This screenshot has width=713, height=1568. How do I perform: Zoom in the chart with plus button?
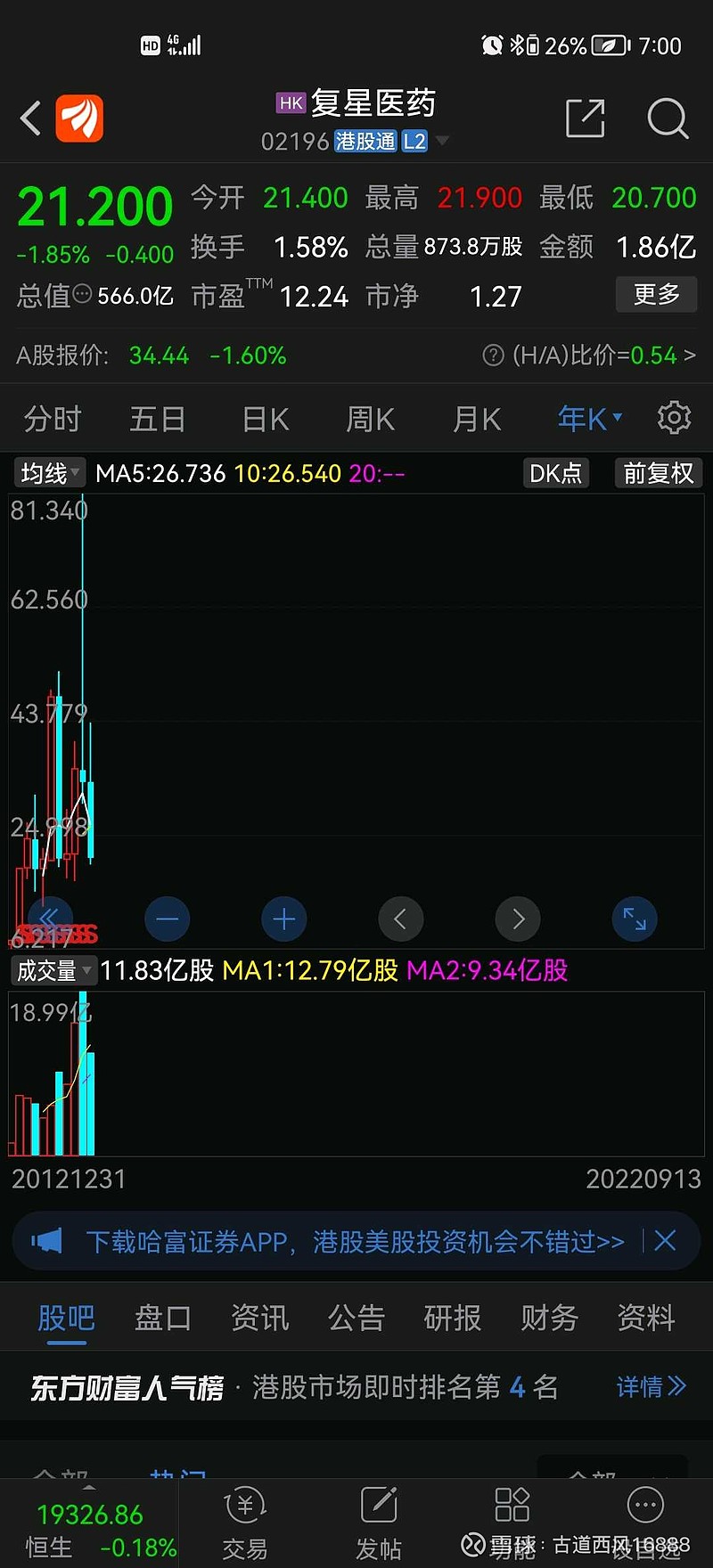tap(284, 919)
